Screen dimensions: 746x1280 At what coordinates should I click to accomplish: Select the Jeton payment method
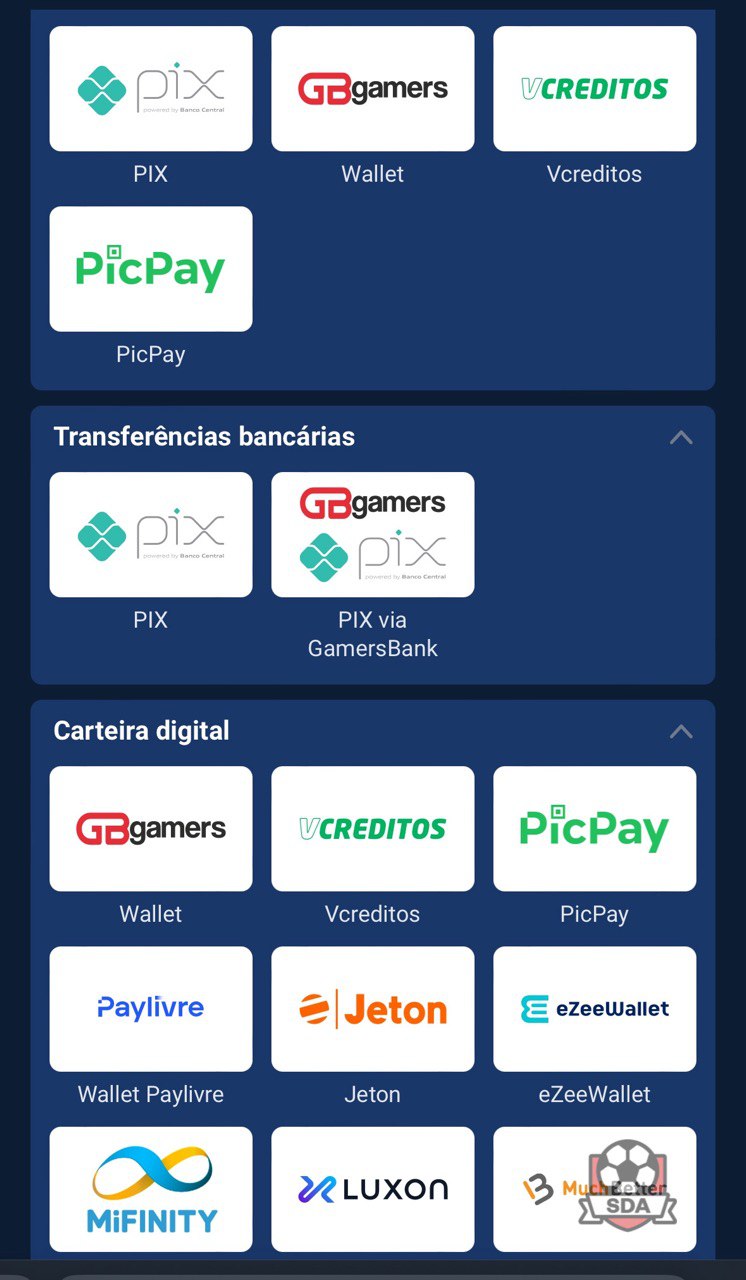click(x=373, y=1009)
